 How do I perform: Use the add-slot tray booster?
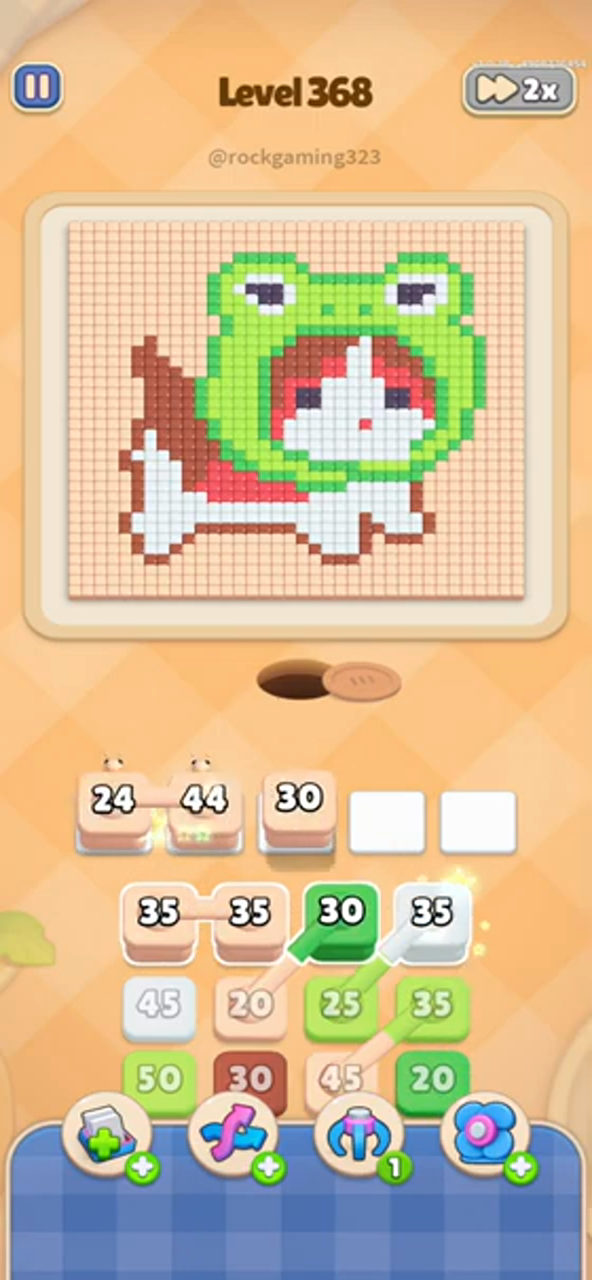coord(107,1138)
